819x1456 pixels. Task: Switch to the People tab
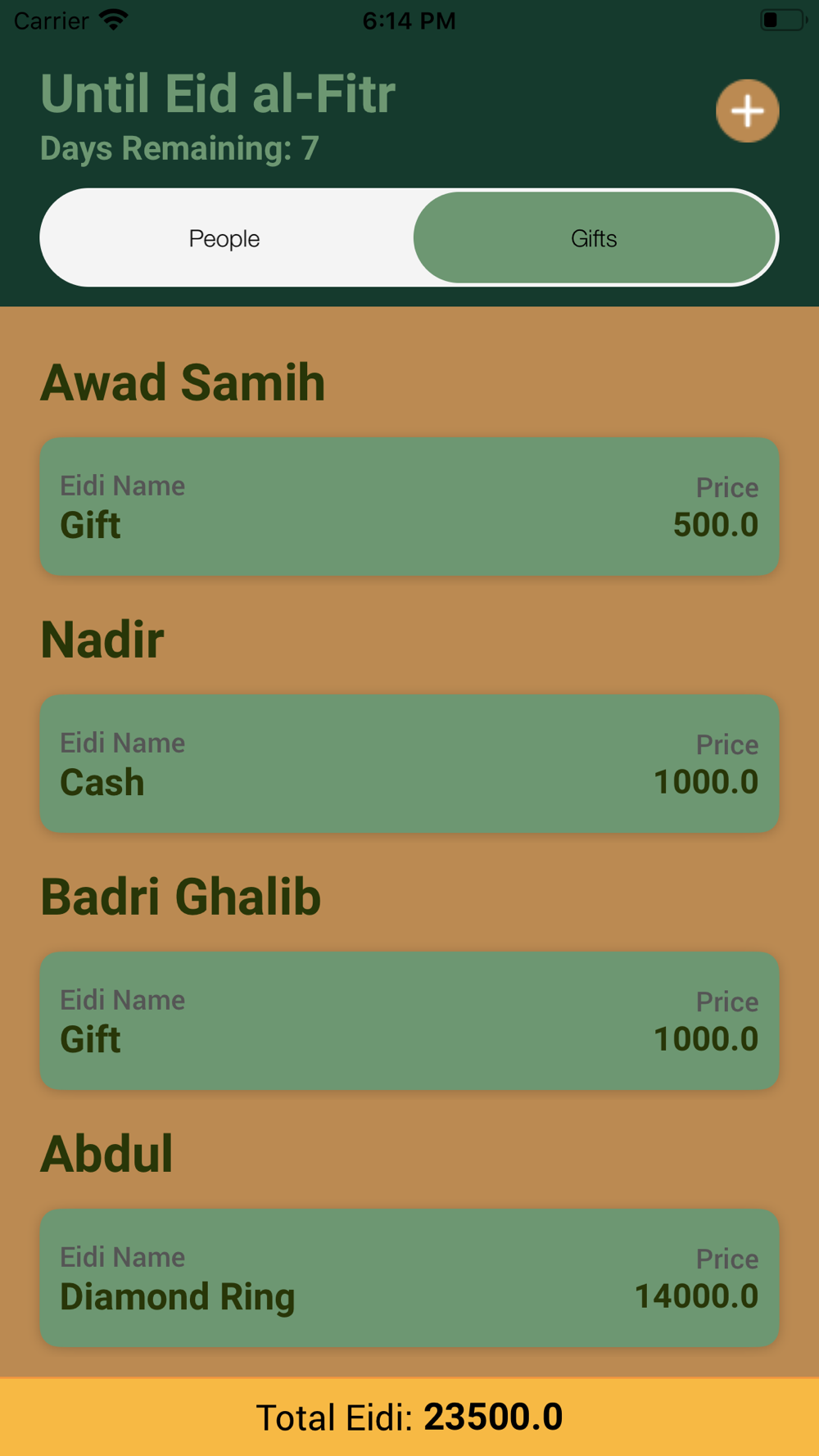(225, 237)
